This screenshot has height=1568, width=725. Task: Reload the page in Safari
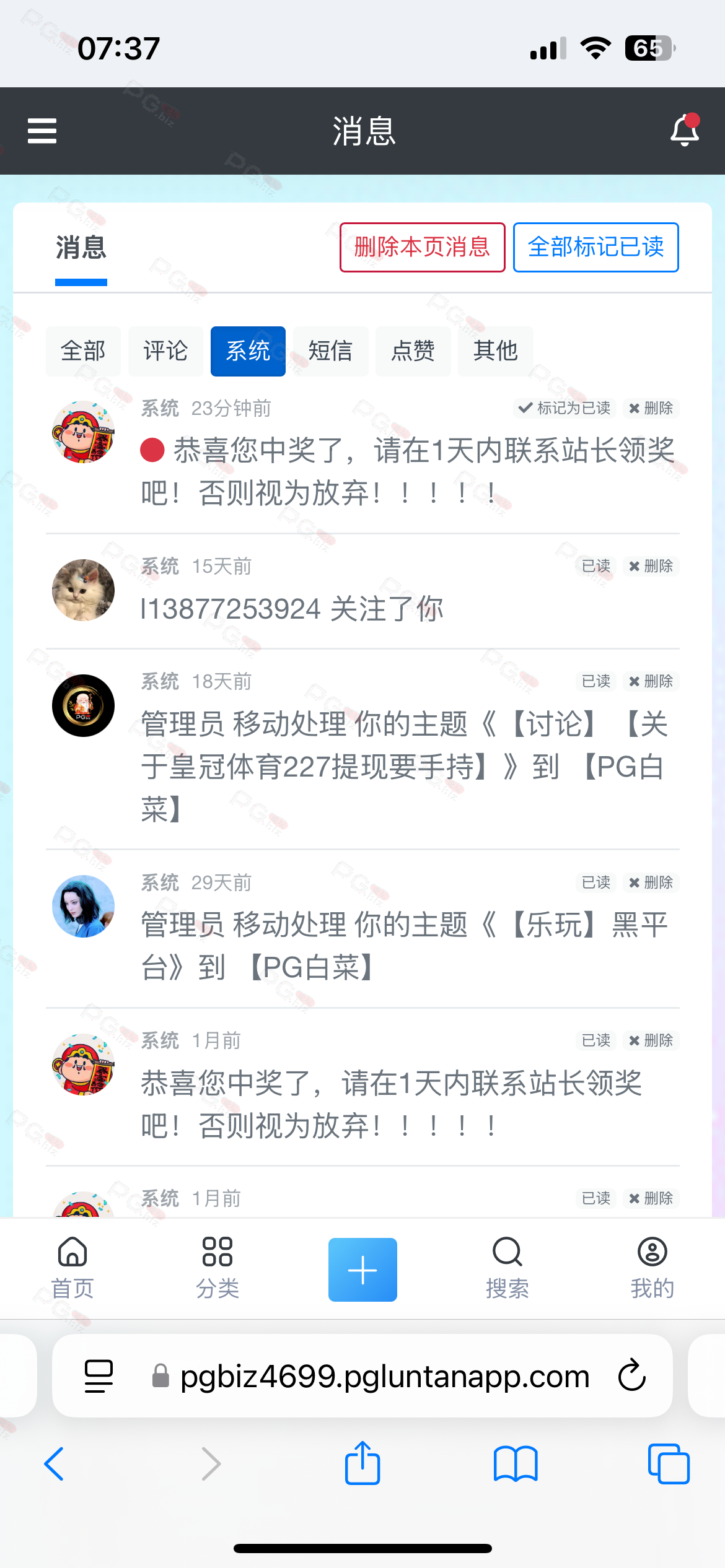click(632, 1376)
